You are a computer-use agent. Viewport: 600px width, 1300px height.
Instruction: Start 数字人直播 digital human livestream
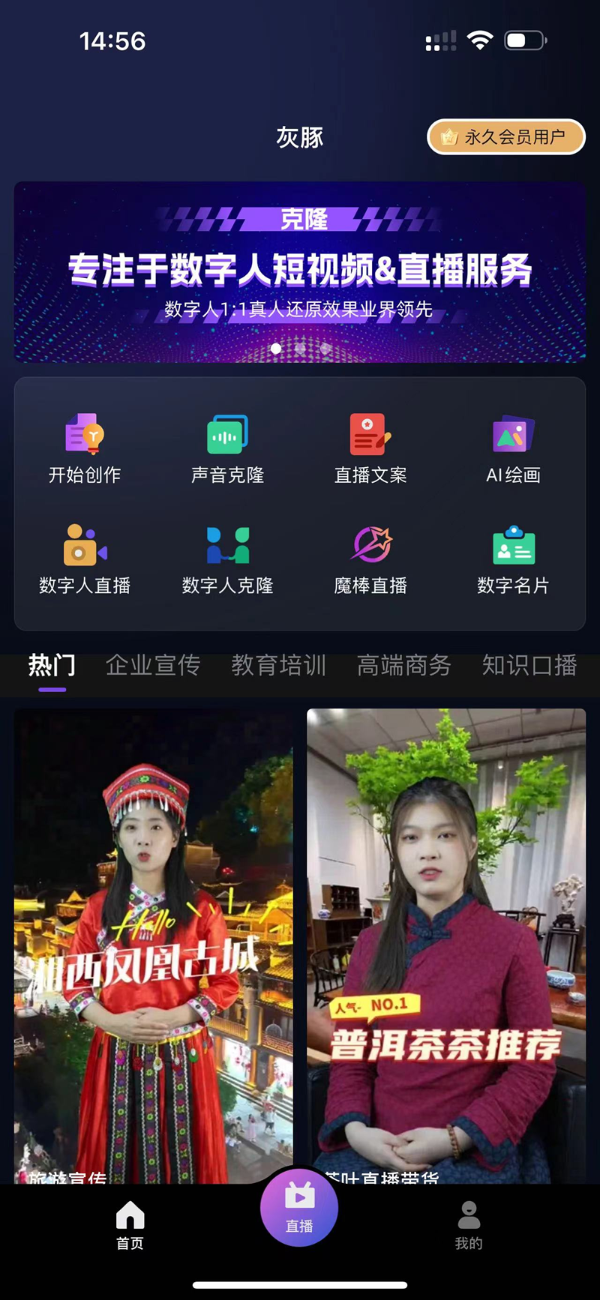(x=85, y=559)
